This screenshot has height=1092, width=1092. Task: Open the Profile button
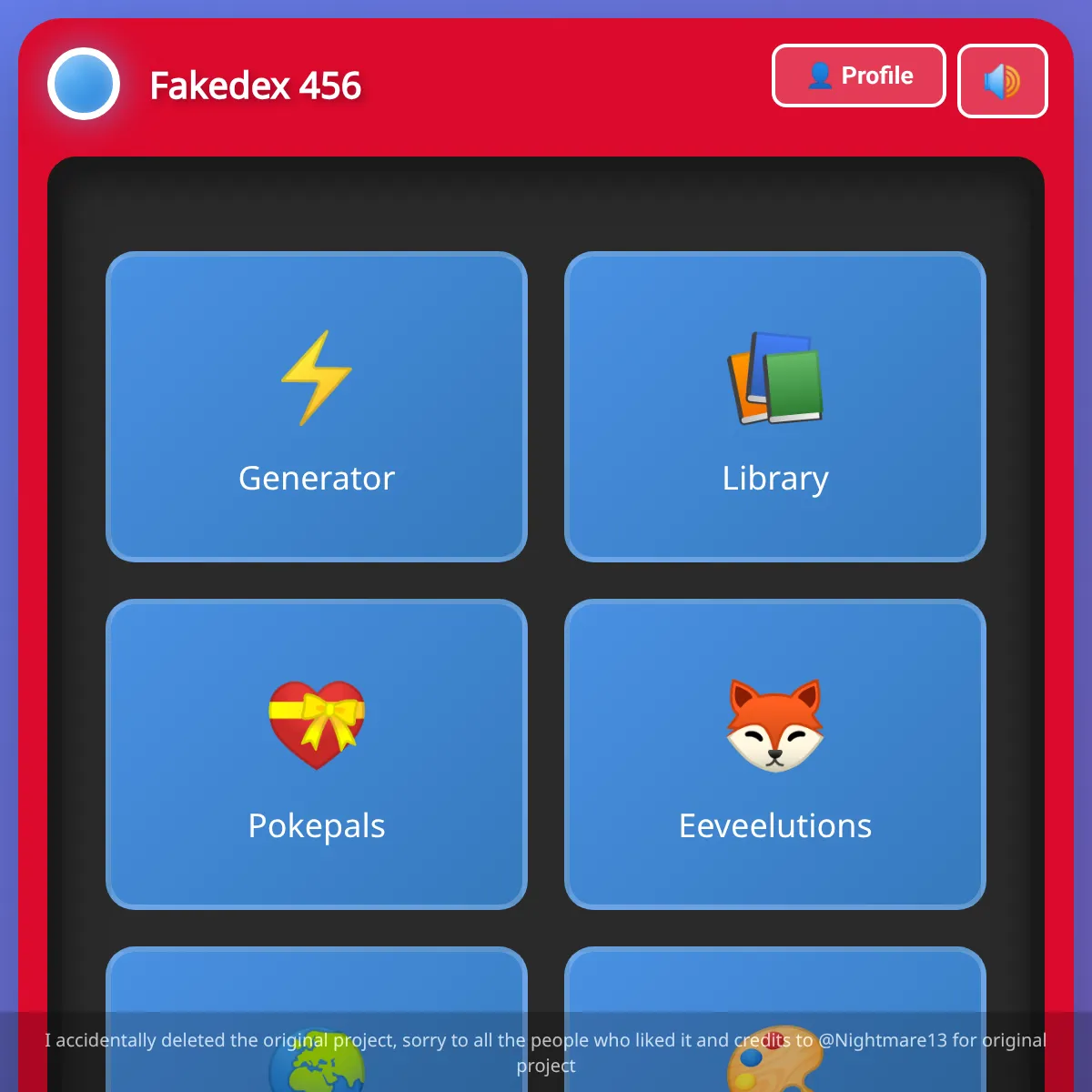(858, 76)
